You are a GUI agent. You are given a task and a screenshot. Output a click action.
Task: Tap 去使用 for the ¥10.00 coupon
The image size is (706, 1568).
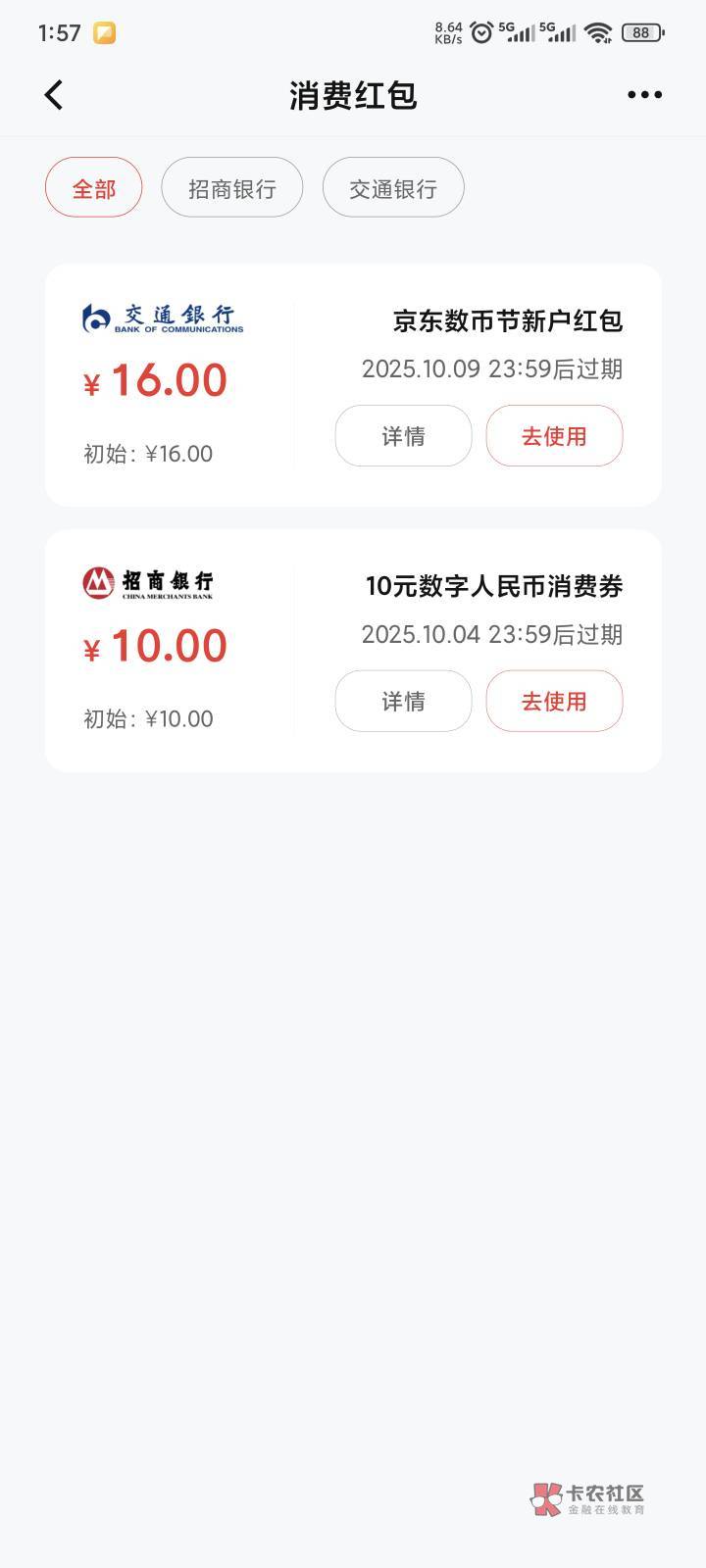point(554,702)
